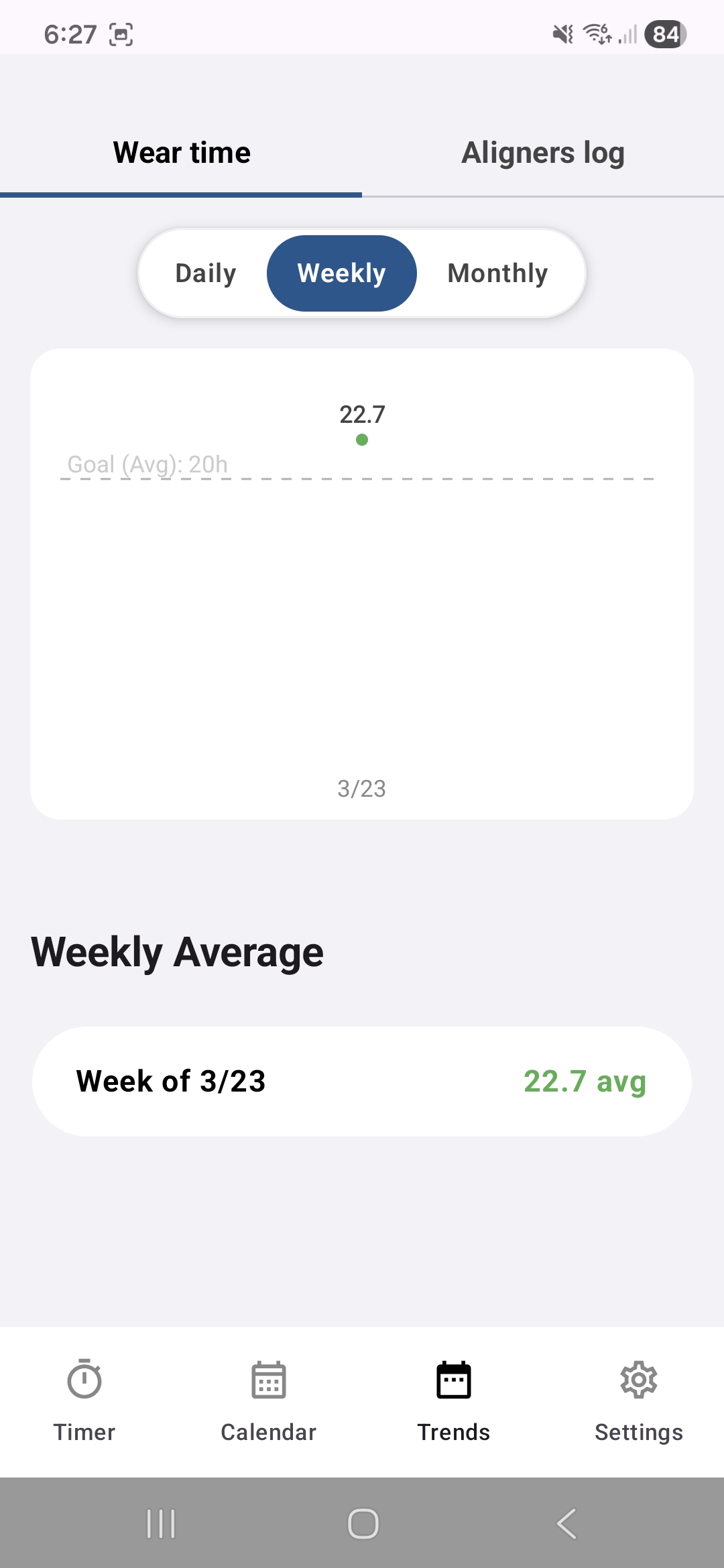Switch to the Wear time tab
Image resolution: width=724 pixels, height=1568 pixels.
click(181, 152)
